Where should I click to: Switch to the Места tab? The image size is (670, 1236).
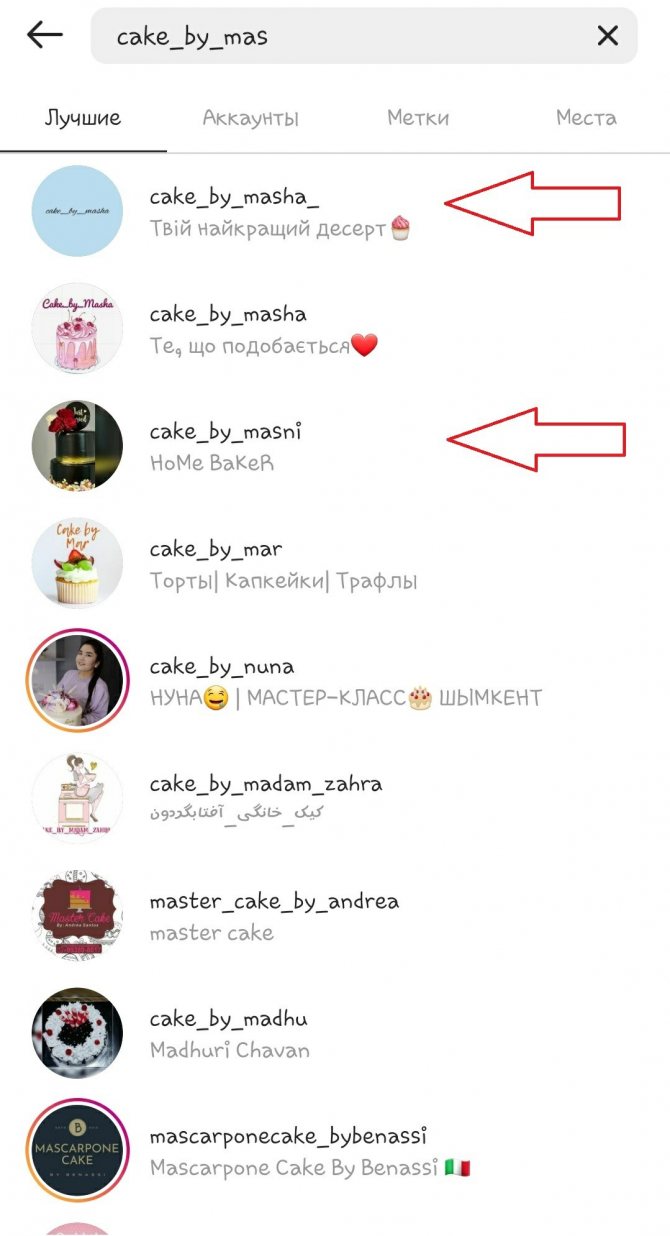click(x=586, y=118)
